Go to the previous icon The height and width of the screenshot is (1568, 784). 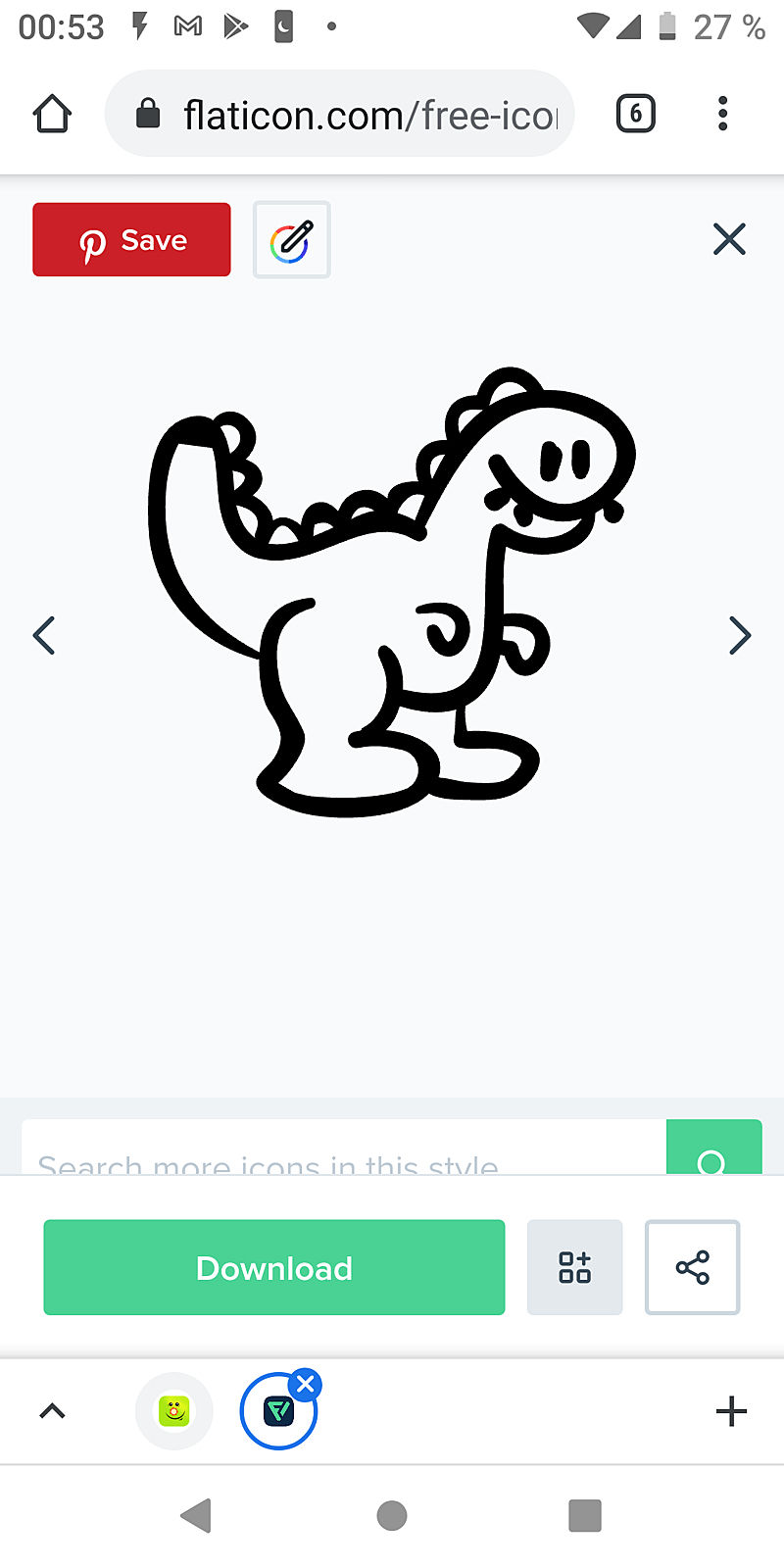[x=44, y=635]
